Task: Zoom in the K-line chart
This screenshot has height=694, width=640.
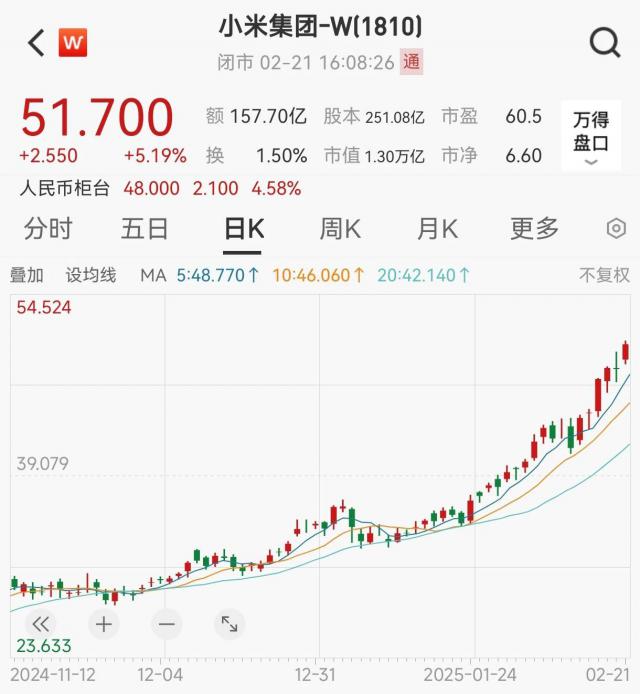Action: click(103, 624)
